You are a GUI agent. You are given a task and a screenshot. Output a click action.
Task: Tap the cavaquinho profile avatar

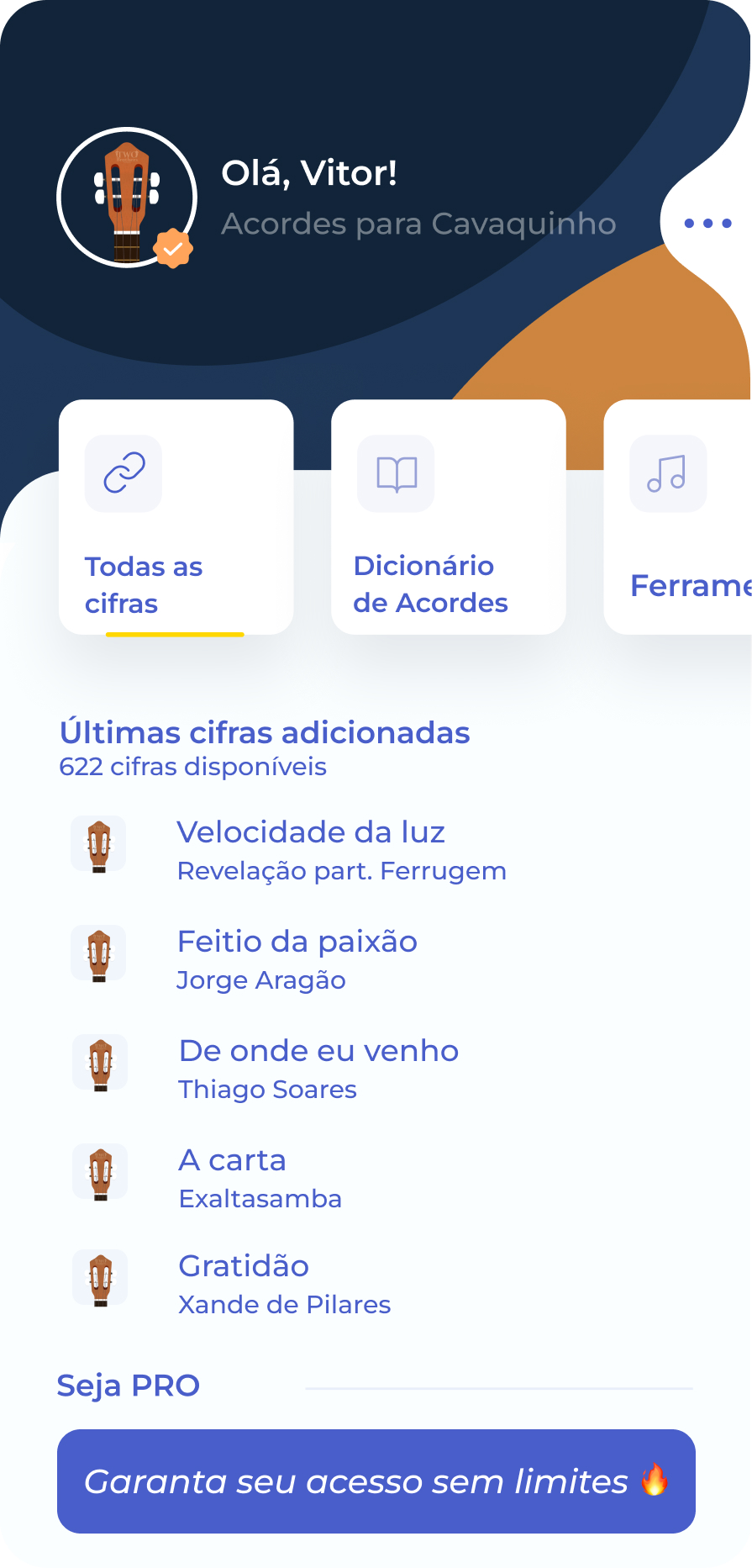[127, 198]
